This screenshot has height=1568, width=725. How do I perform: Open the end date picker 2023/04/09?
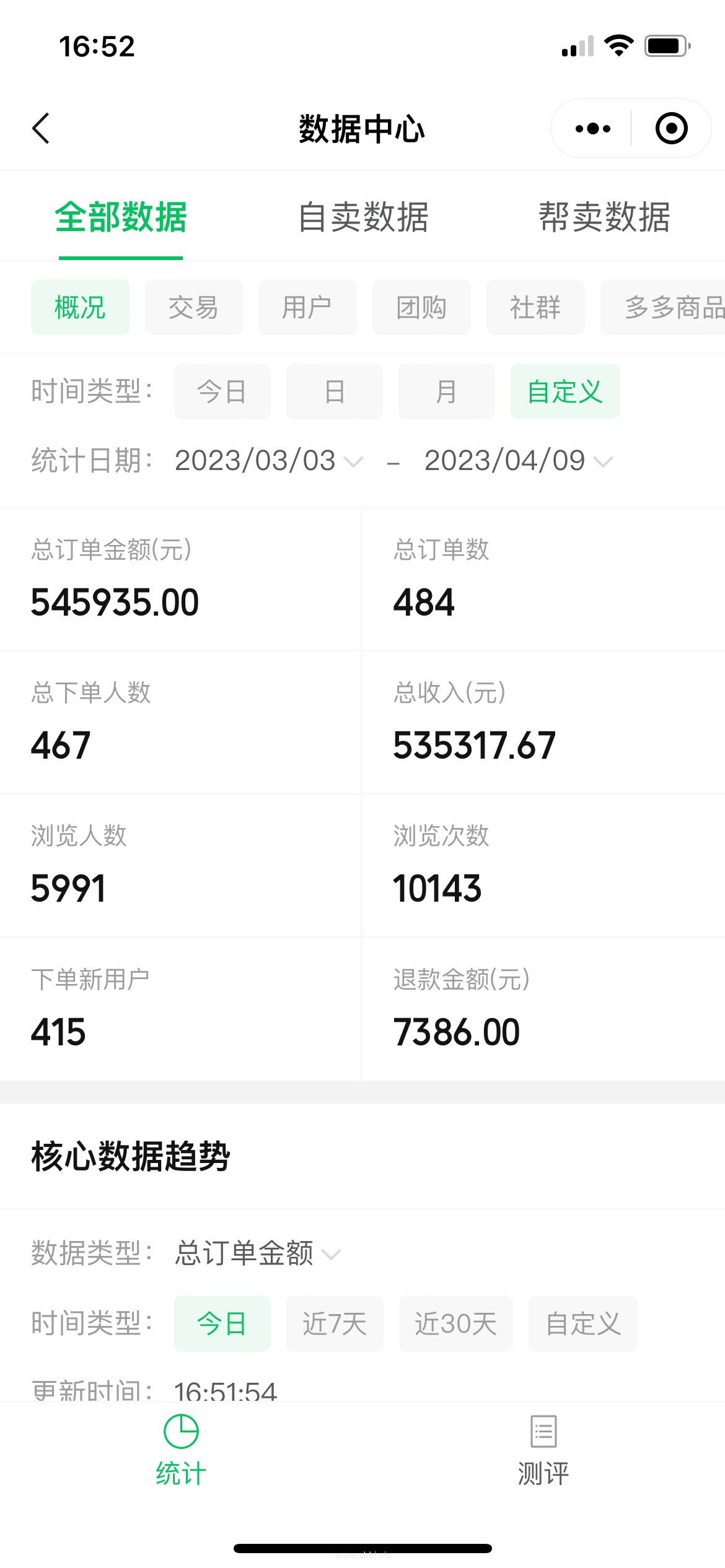519,461
